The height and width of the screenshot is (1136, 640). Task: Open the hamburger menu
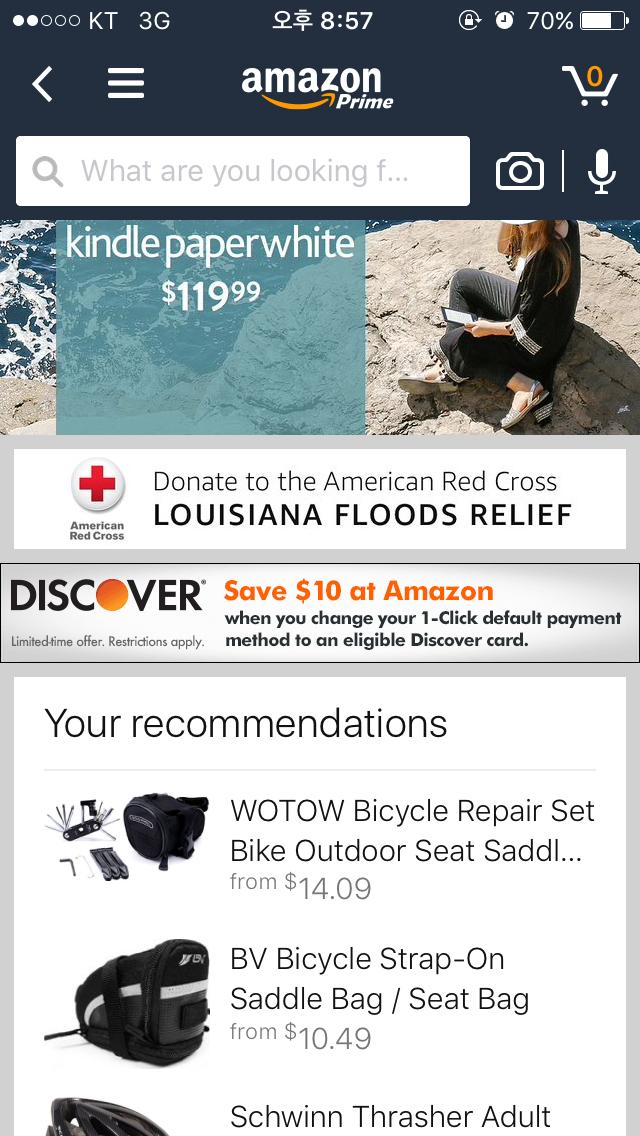[x=126, y=84]
